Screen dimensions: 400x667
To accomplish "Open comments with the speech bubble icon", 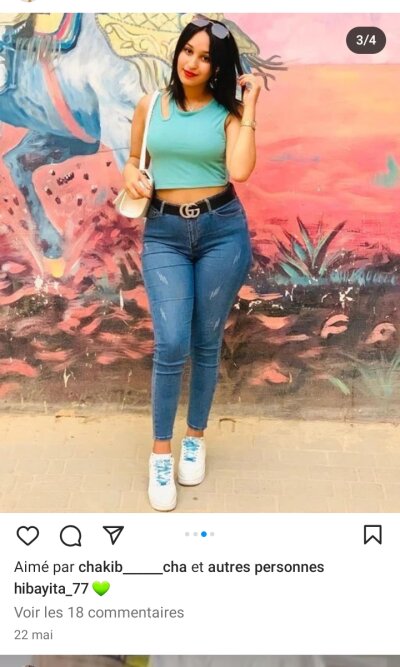I will point(71,536).
